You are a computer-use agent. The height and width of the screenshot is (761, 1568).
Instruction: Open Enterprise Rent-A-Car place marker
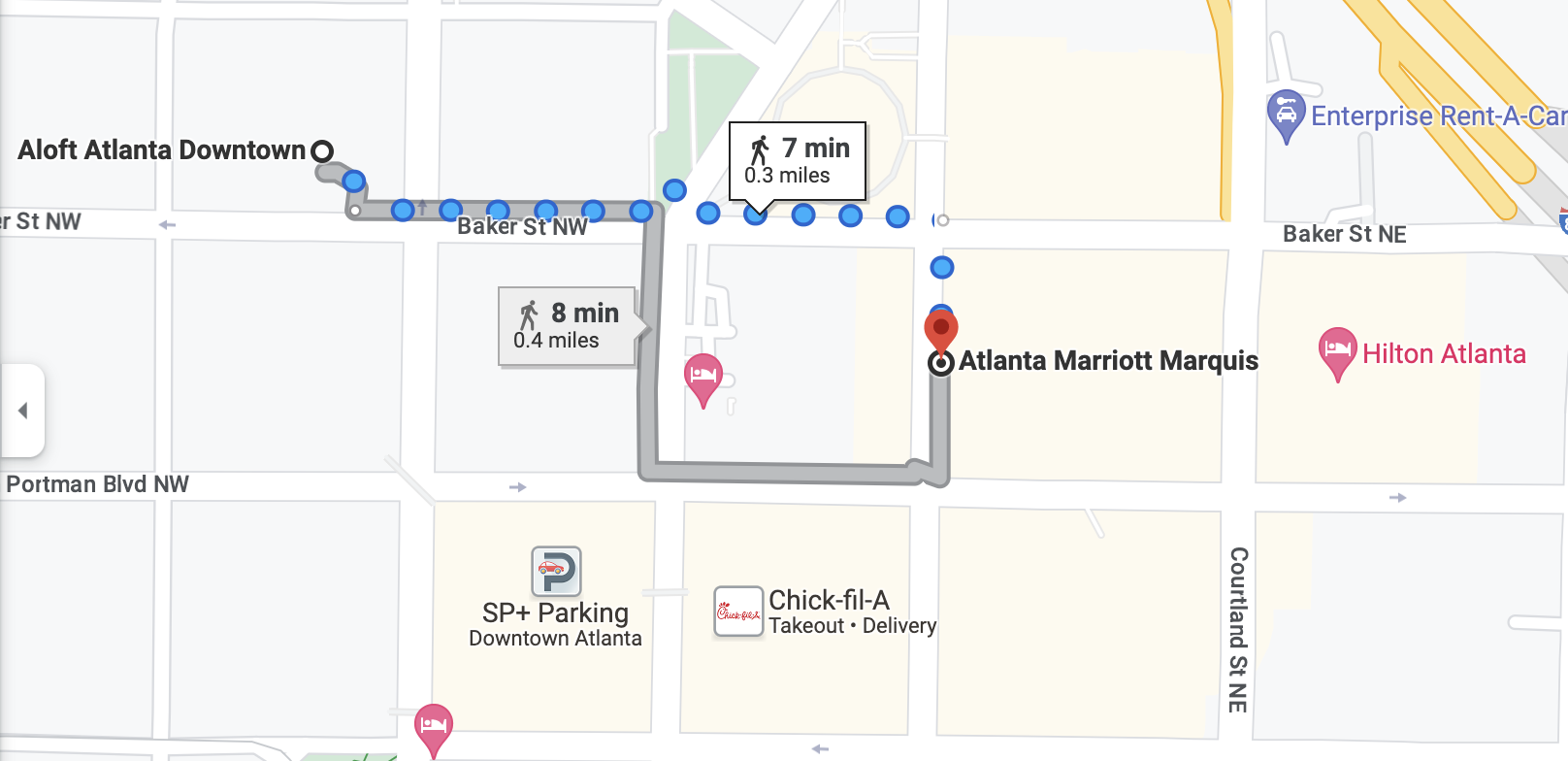click(x=1286, y=114)
